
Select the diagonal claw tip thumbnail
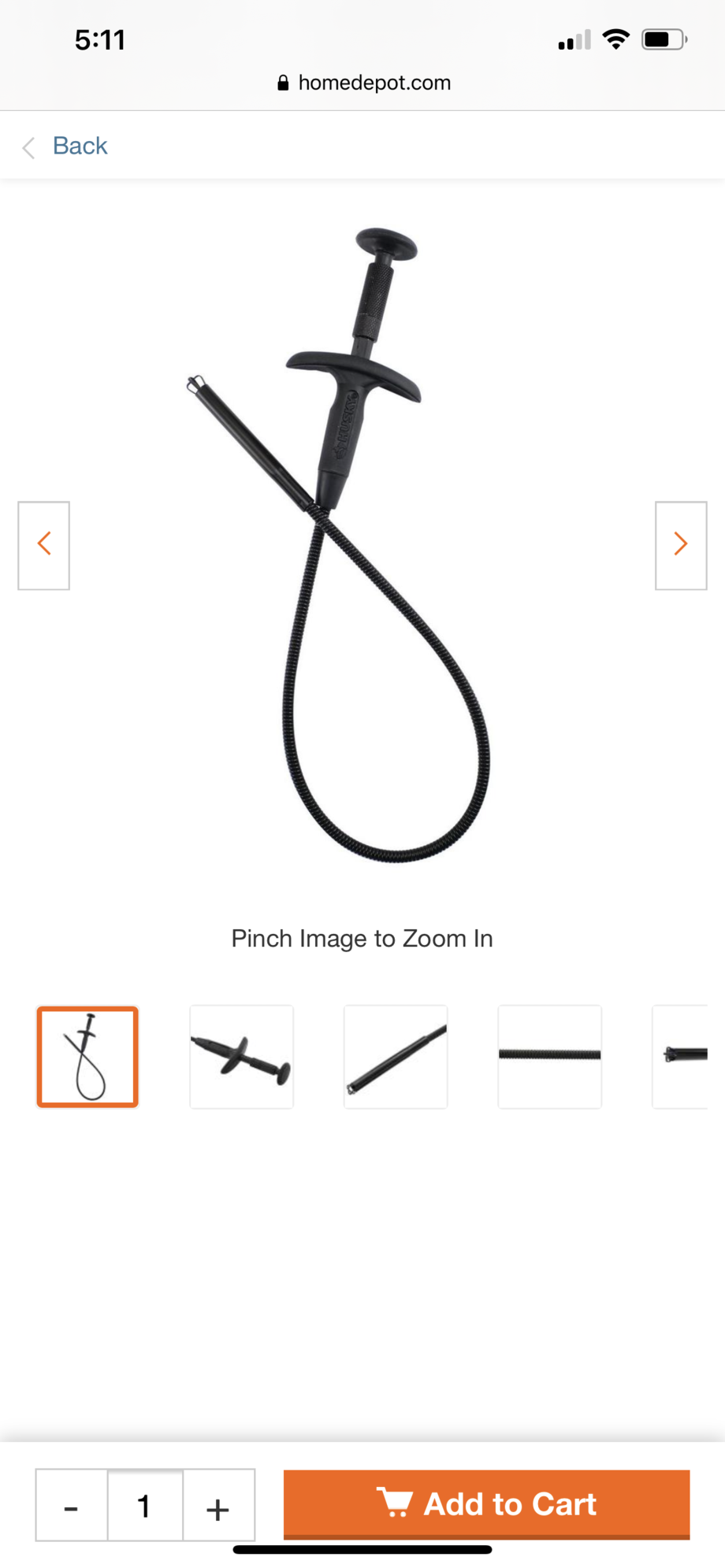click(x=396, y=1056)
